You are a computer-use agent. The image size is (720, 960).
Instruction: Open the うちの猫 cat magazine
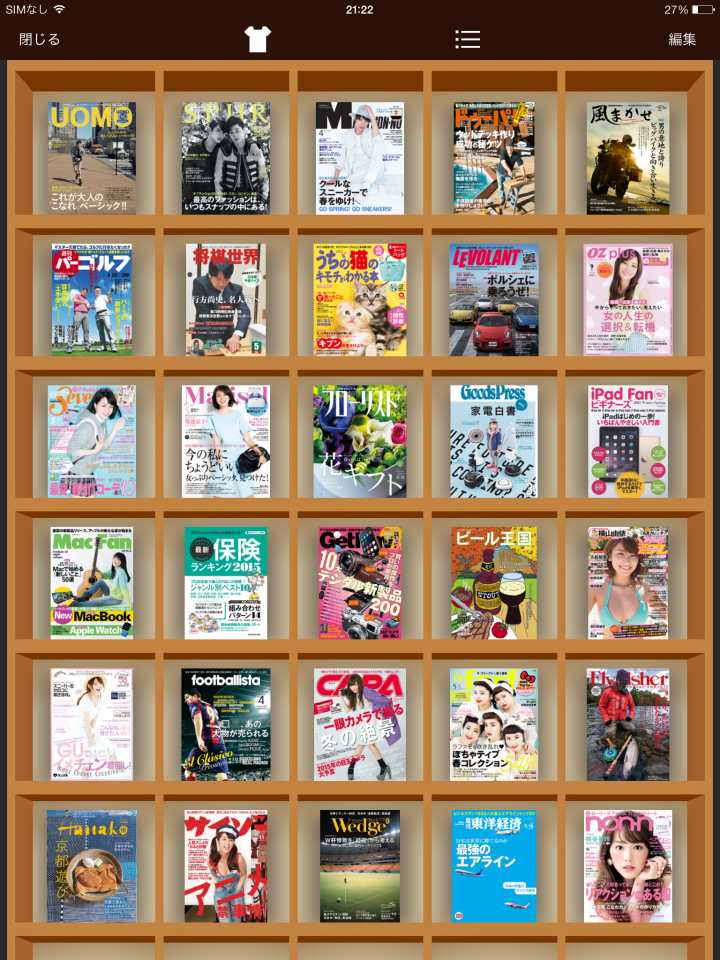click(359, 299)
